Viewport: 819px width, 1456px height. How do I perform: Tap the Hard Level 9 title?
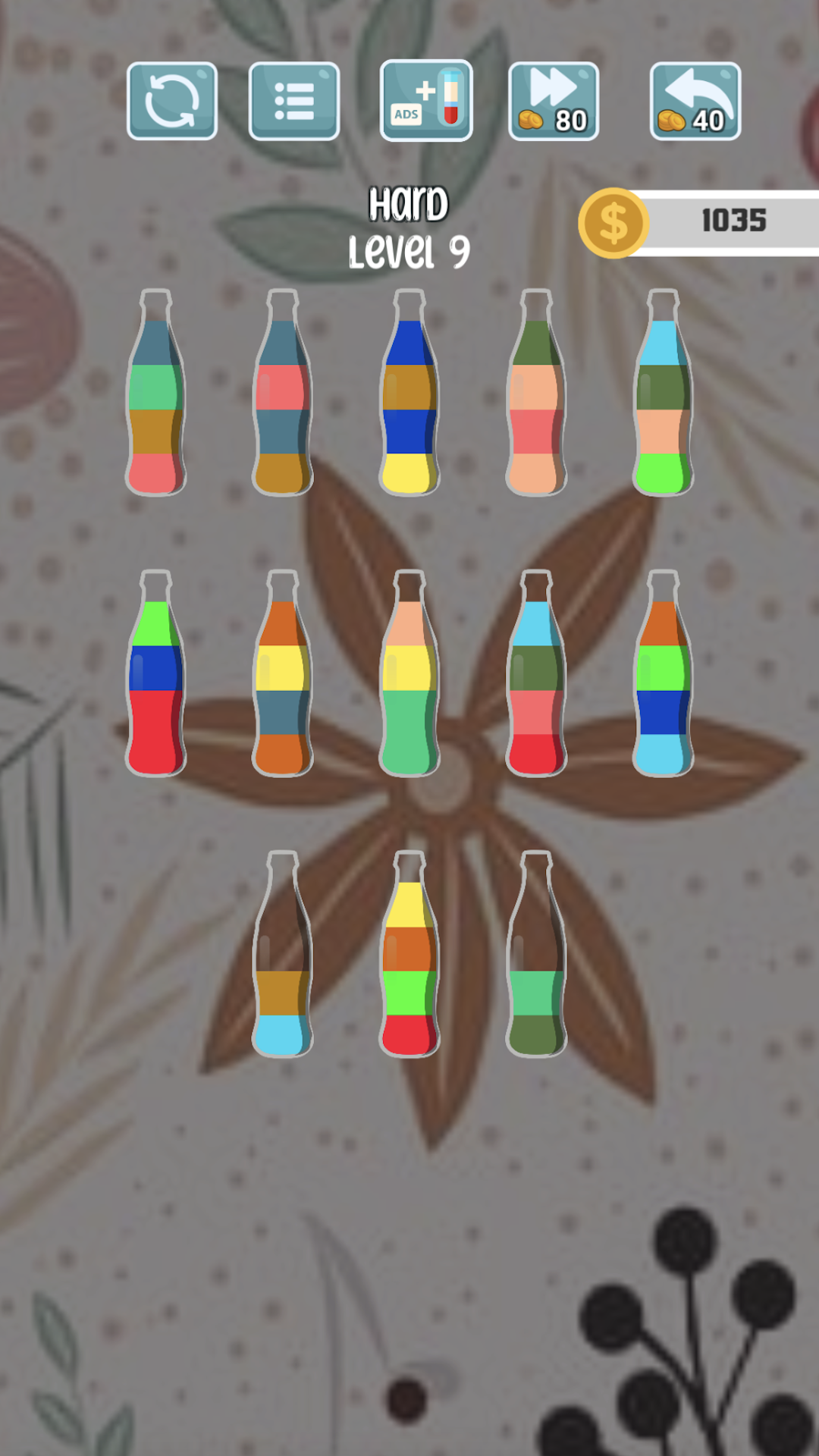tap(409, 224)
